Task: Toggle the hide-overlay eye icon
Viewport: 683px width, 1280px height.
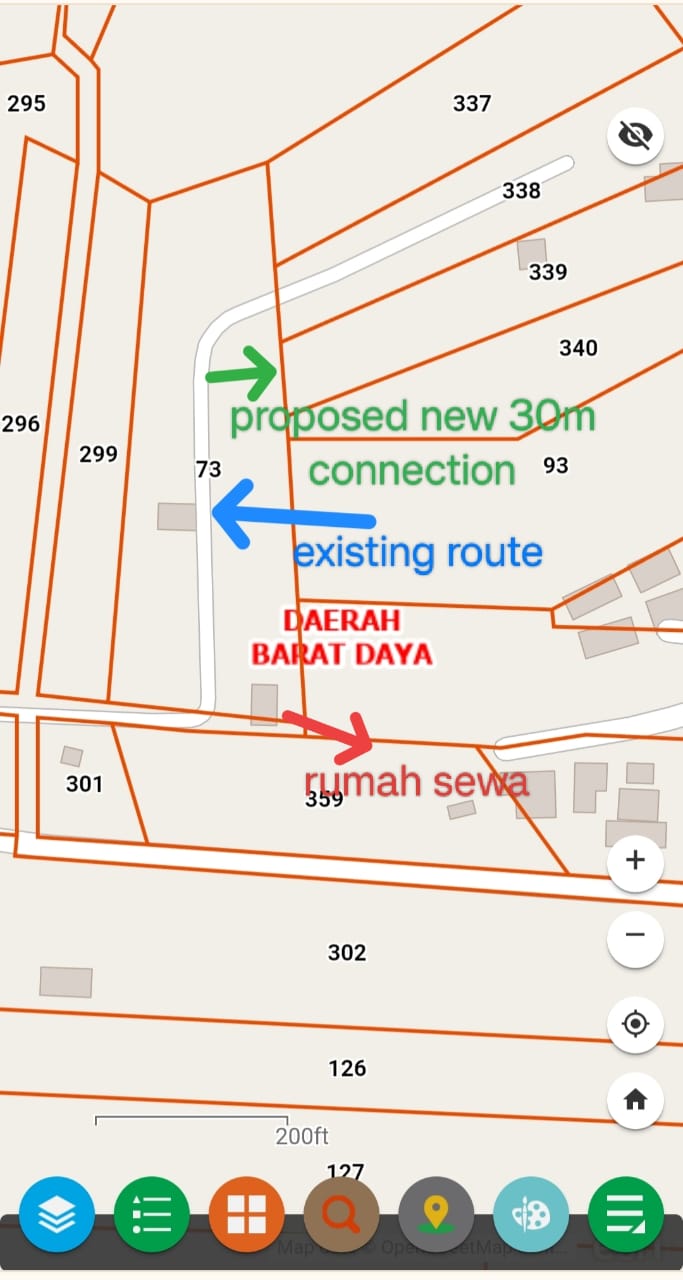Action: (x=635, y=135)
